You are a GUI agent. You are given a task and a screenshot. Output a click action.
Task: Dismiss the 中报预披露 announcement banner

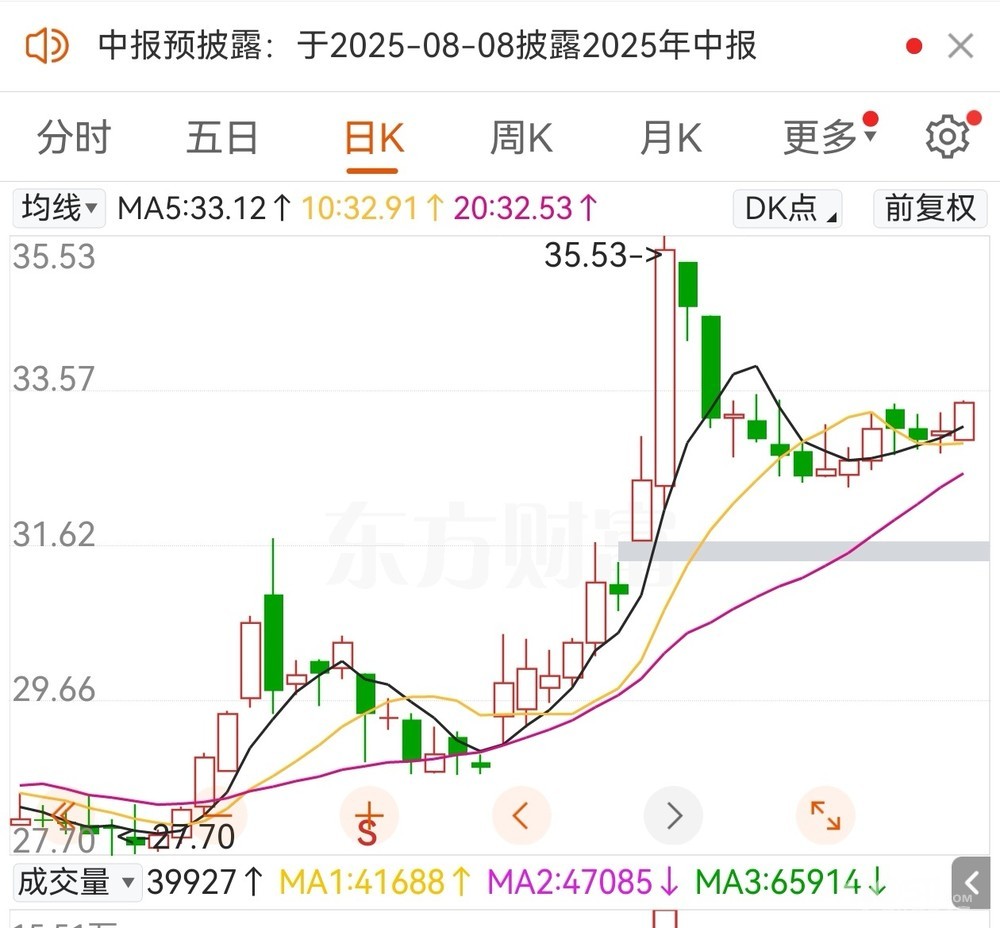[x=960, y=46]
